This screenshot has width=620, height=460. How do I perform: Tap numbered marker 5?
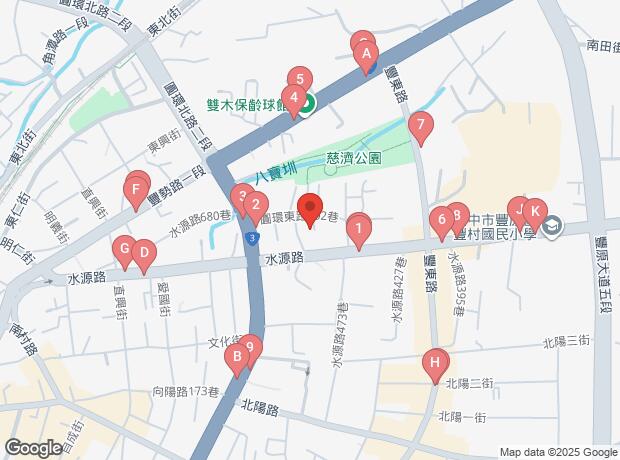click(298, 78)
